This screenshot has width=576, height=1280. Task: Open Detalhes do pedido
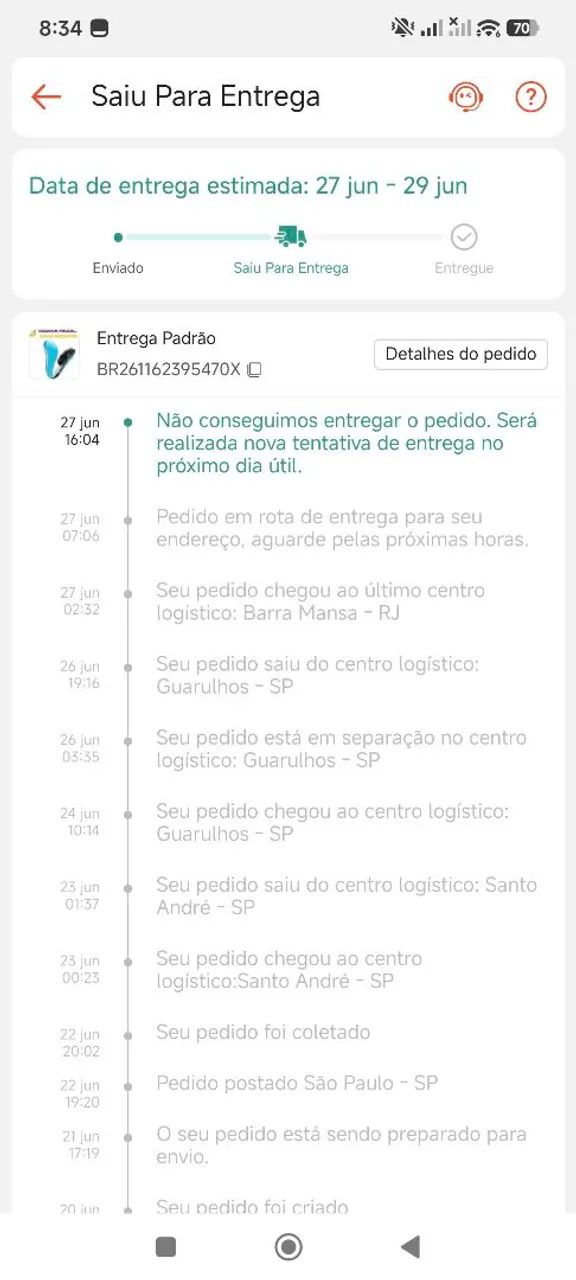[461, 354]
